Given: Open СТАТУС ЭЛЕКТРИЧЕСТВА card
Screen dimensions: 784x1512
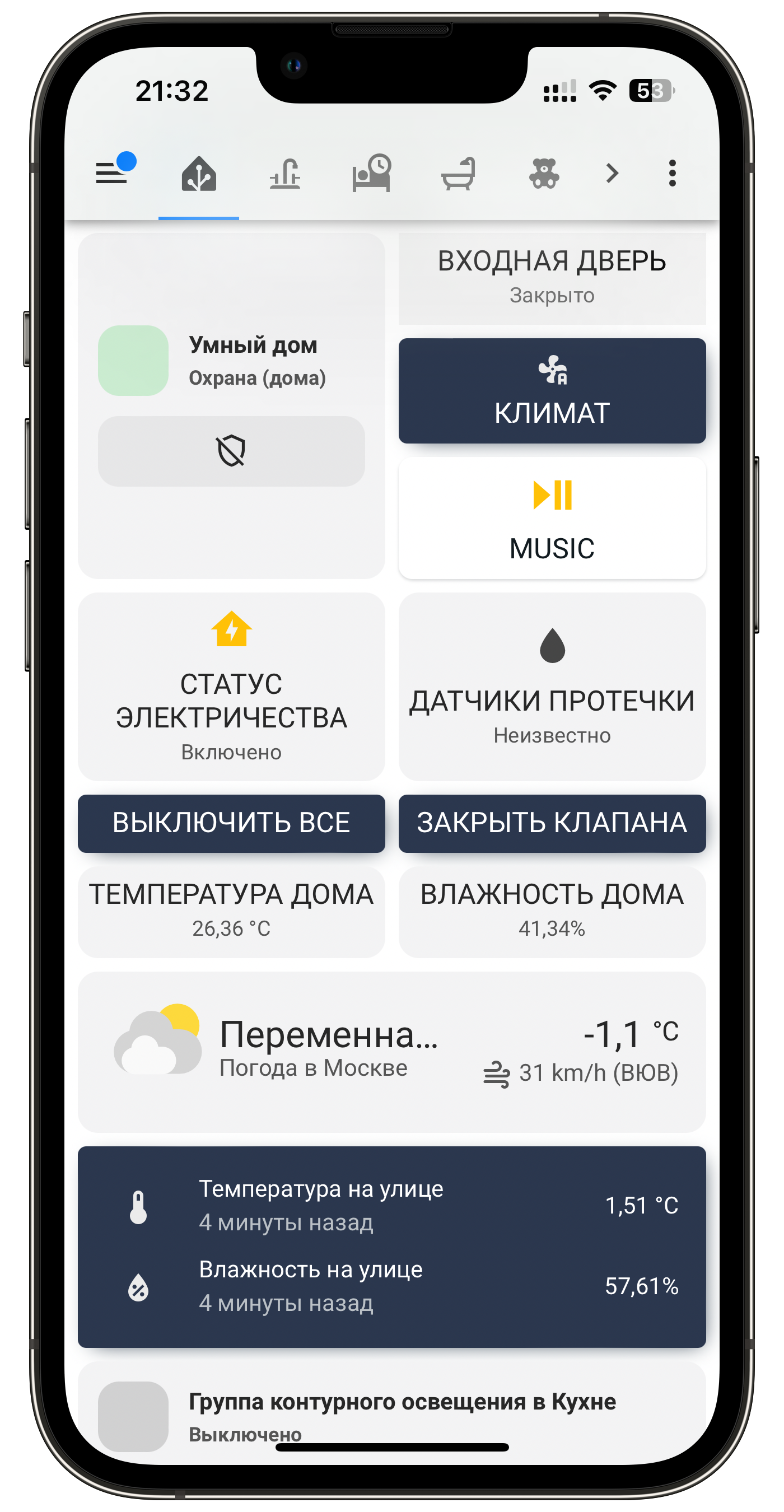Looking at the screenshot, I should (231, 687).
